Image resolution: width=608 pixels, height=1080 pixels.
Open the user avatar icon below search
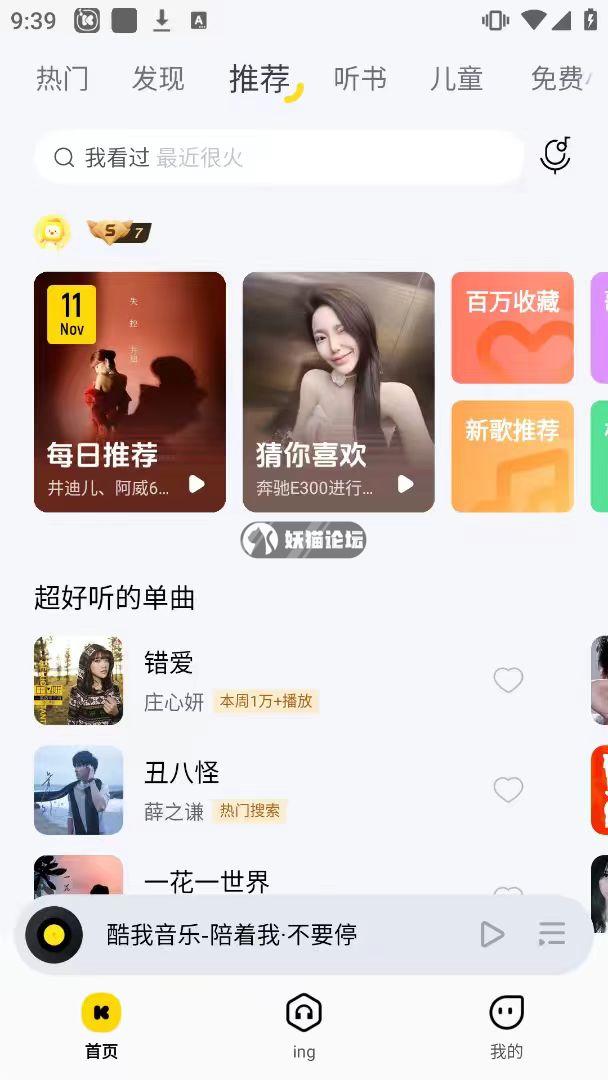pos(52,232)
